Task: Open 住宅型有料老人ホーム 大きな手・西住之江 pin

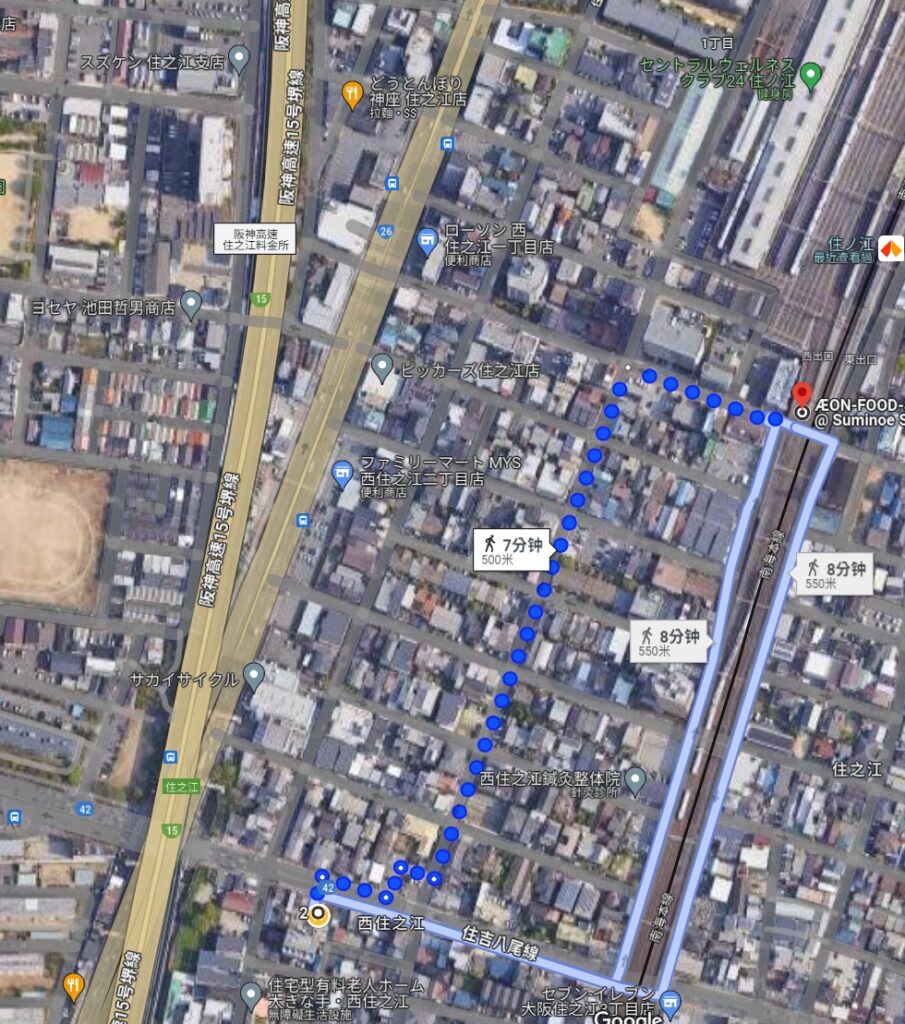Action: click(250, 994)
